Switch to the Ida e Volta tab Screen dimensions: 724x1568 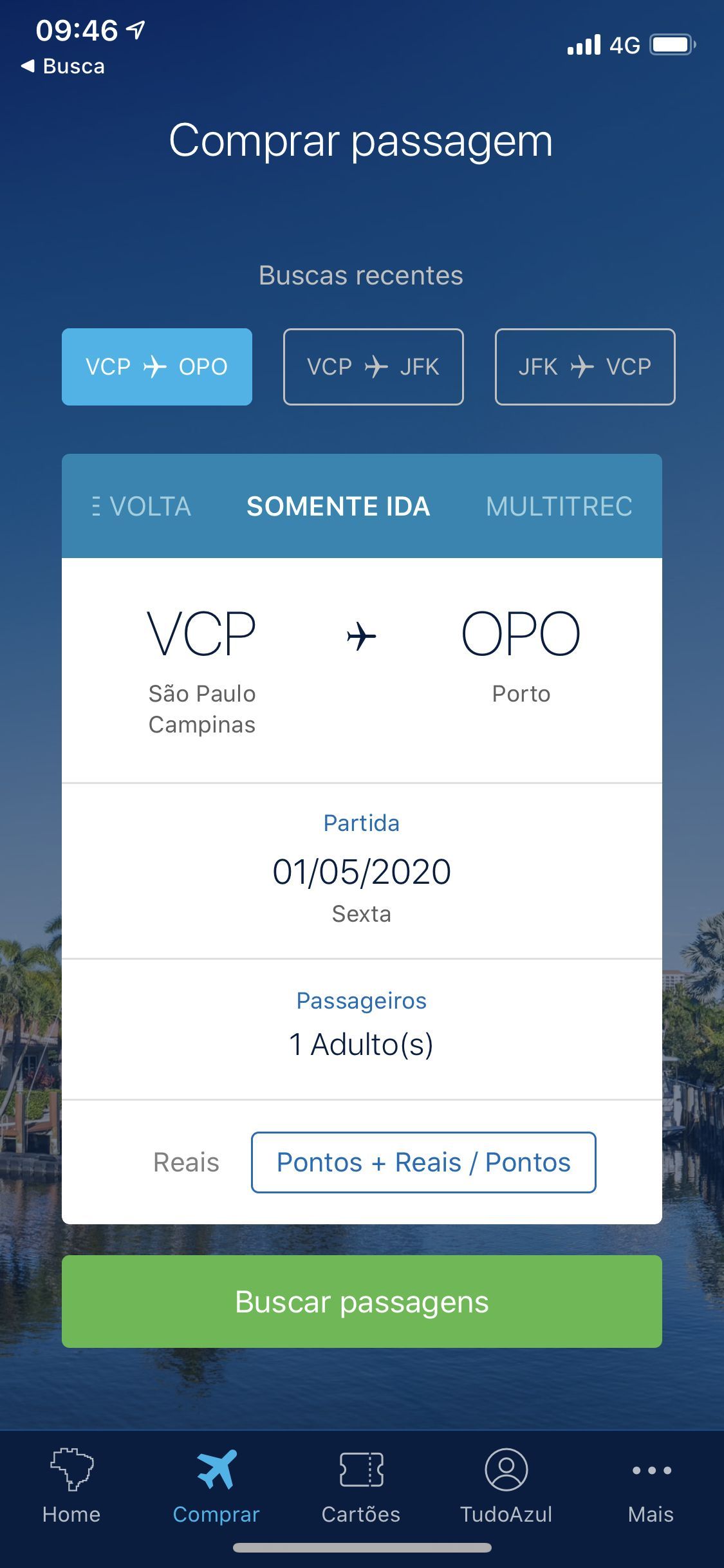coord(142,507)
